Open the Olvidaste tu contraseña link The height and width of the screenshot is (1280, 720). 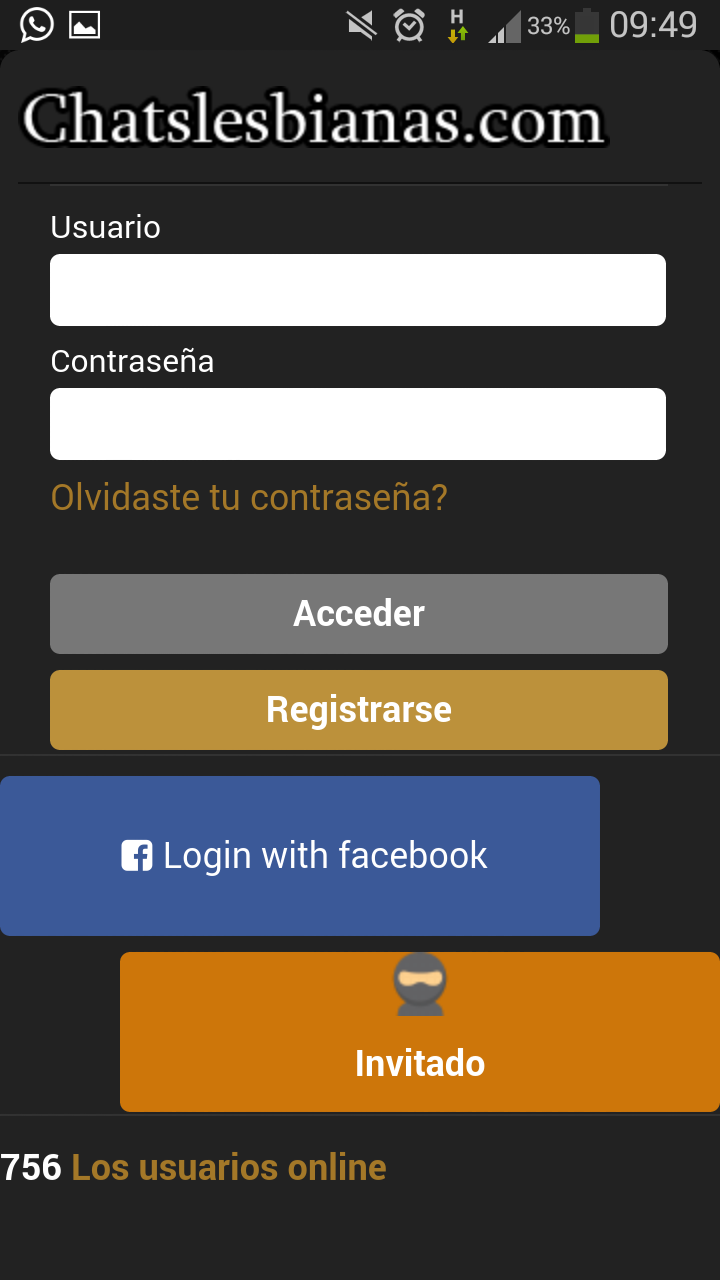pyautogui.click(x=249, y=497)
